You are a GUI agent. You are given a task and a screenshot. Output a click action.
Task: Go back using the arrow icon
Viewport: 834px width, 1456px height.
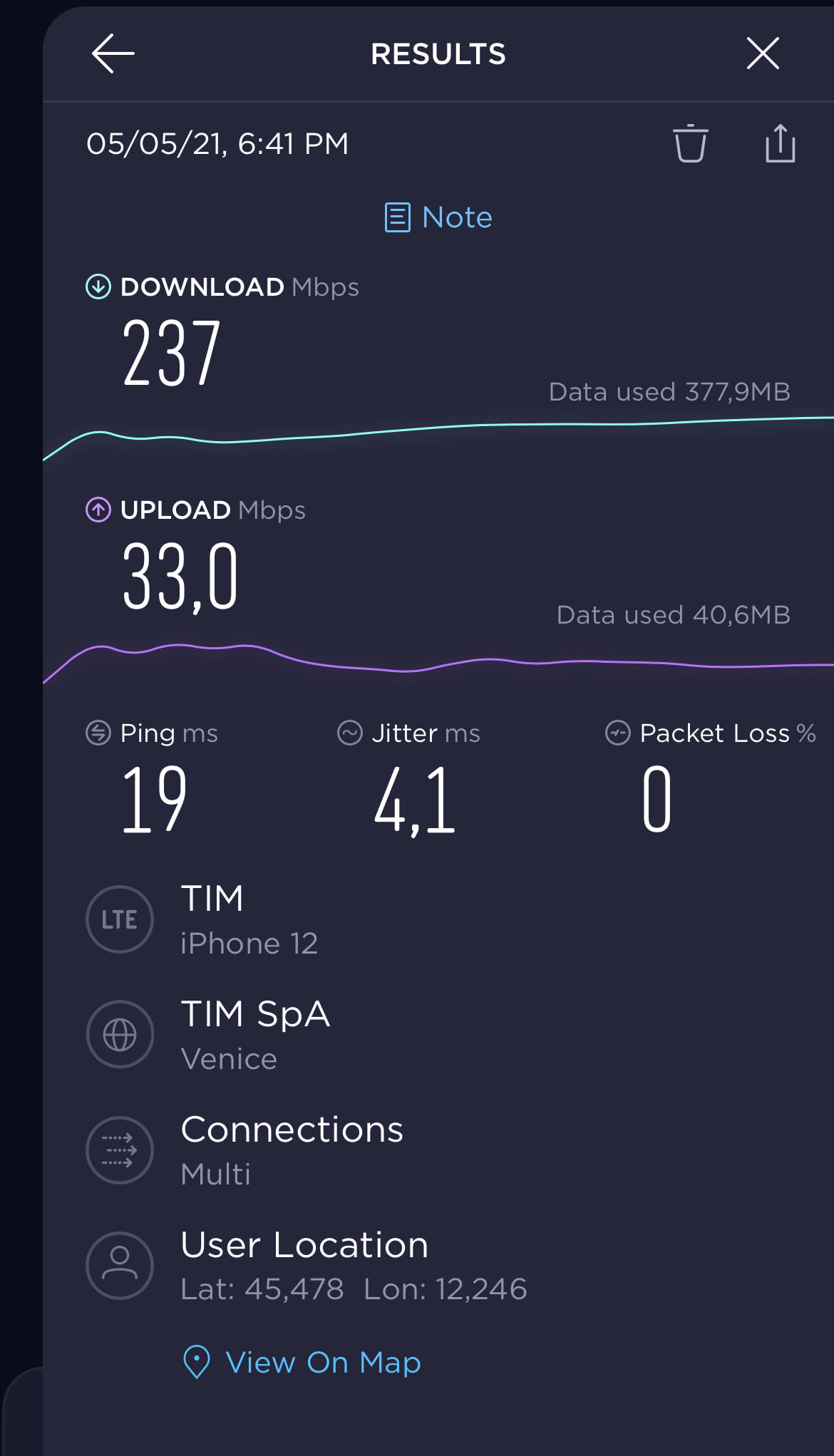[x=113, y=53]
